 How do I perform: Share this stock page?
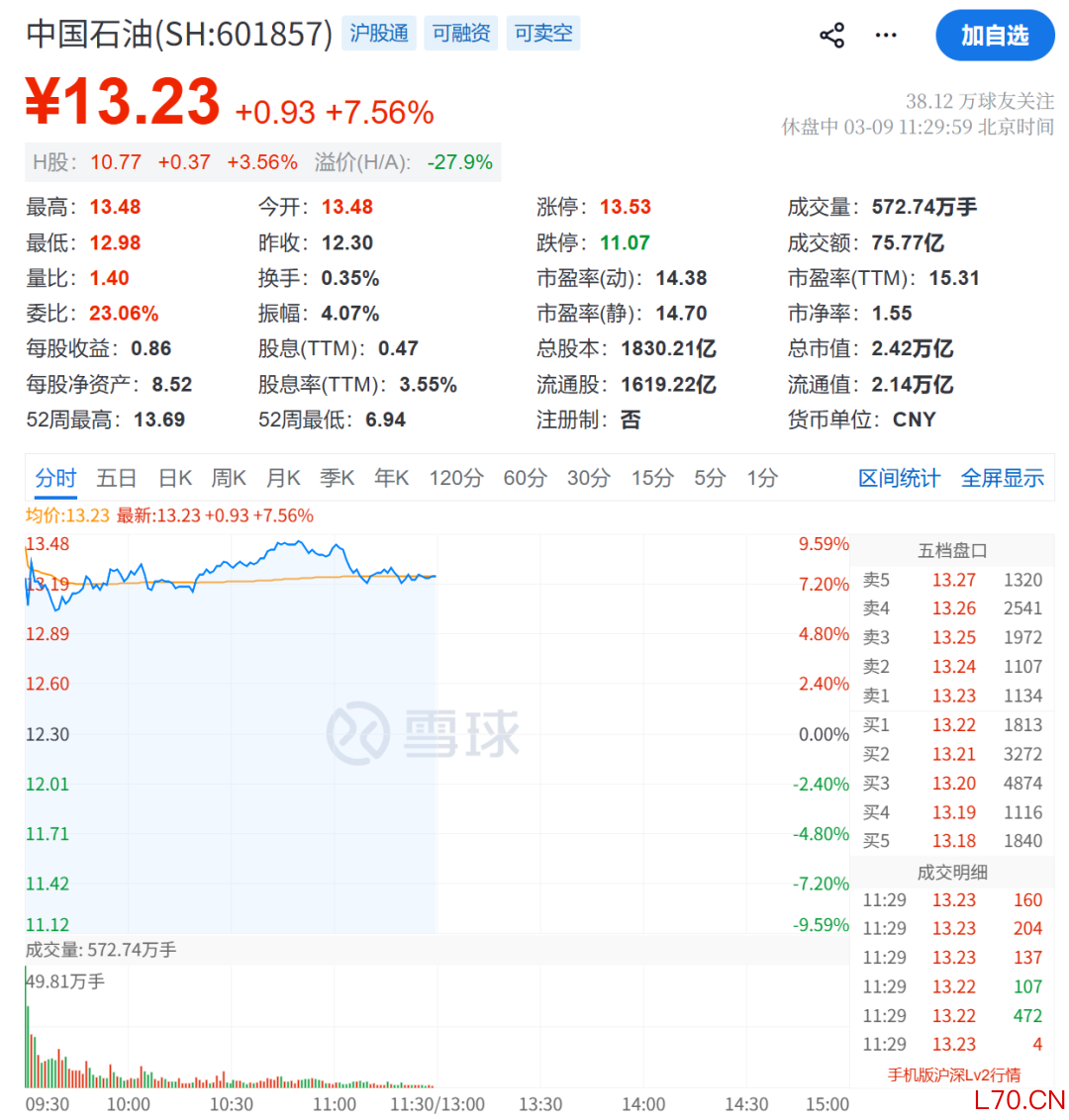pos(832,36)
